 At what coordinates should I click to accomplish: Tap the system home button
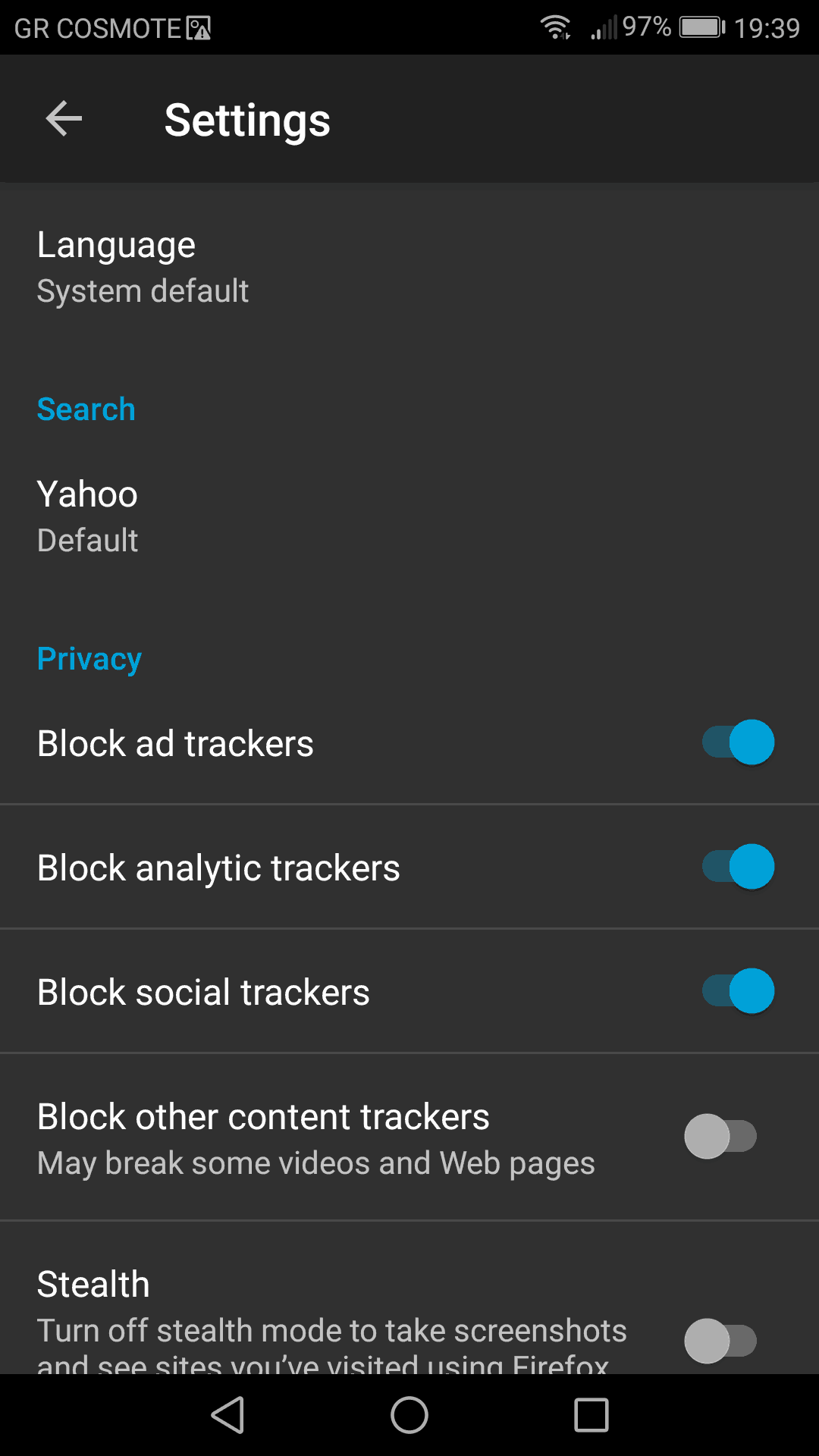click(409, 1415)
